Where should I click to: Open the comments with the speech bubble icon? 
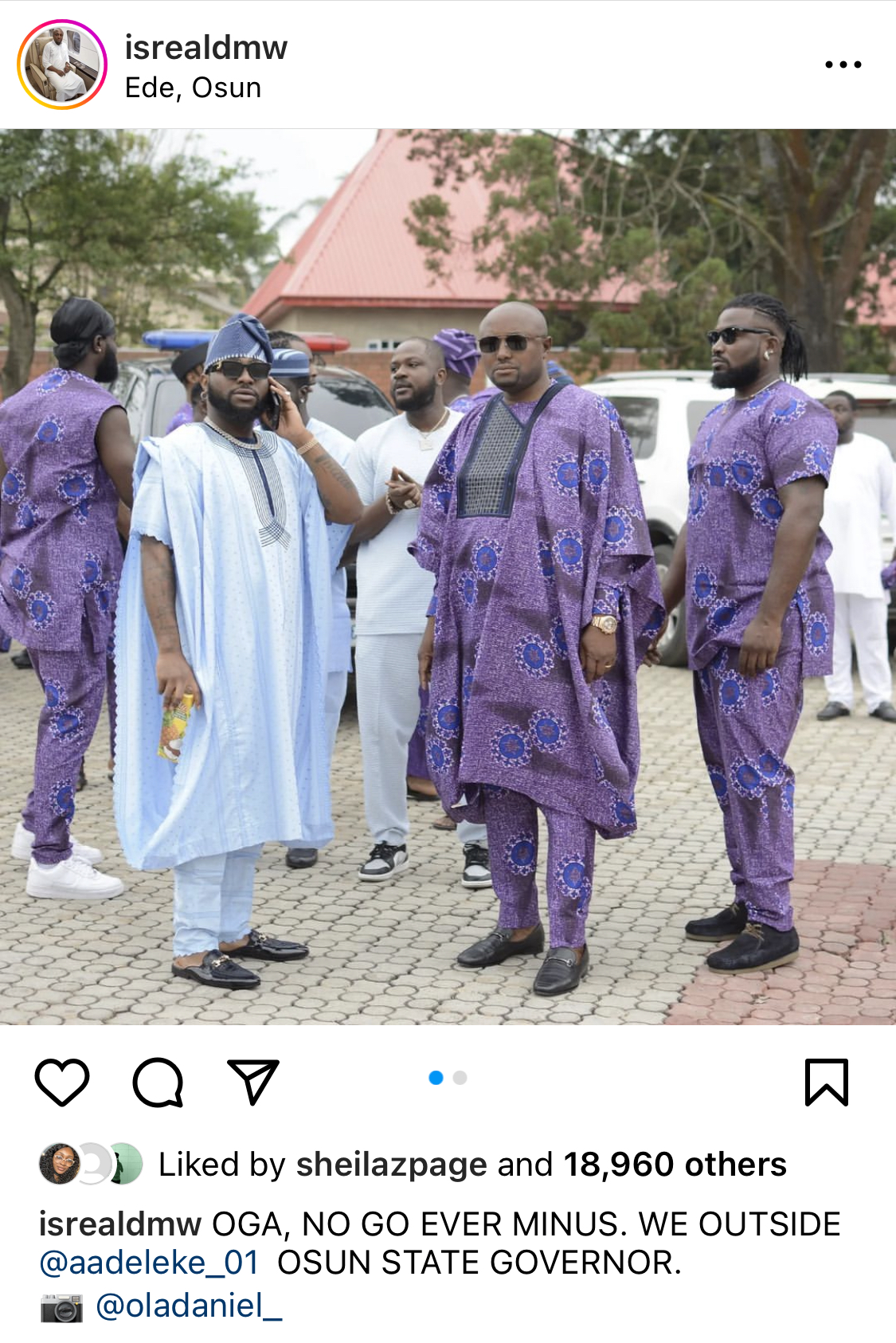tap(158, 1082)
